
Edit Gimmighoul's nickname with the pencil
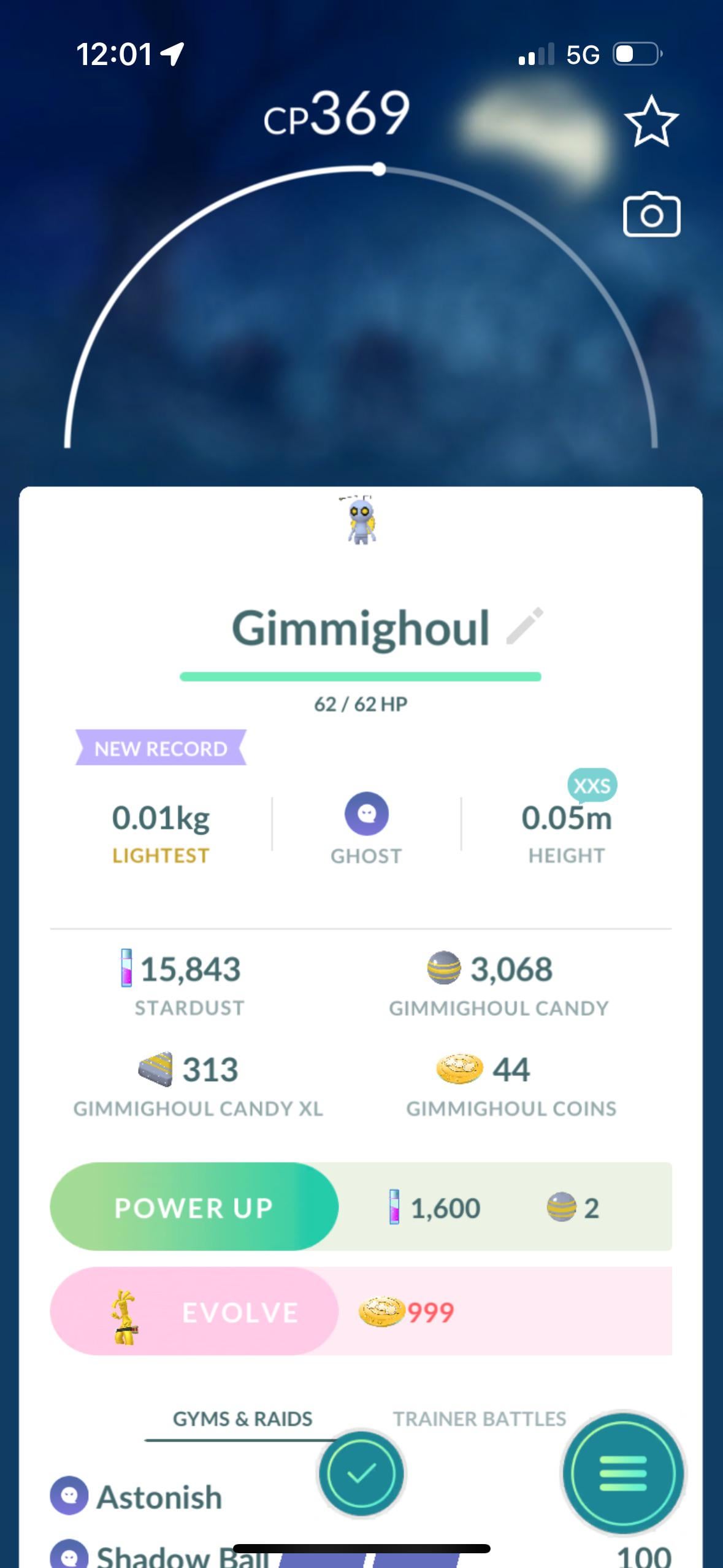524,626
